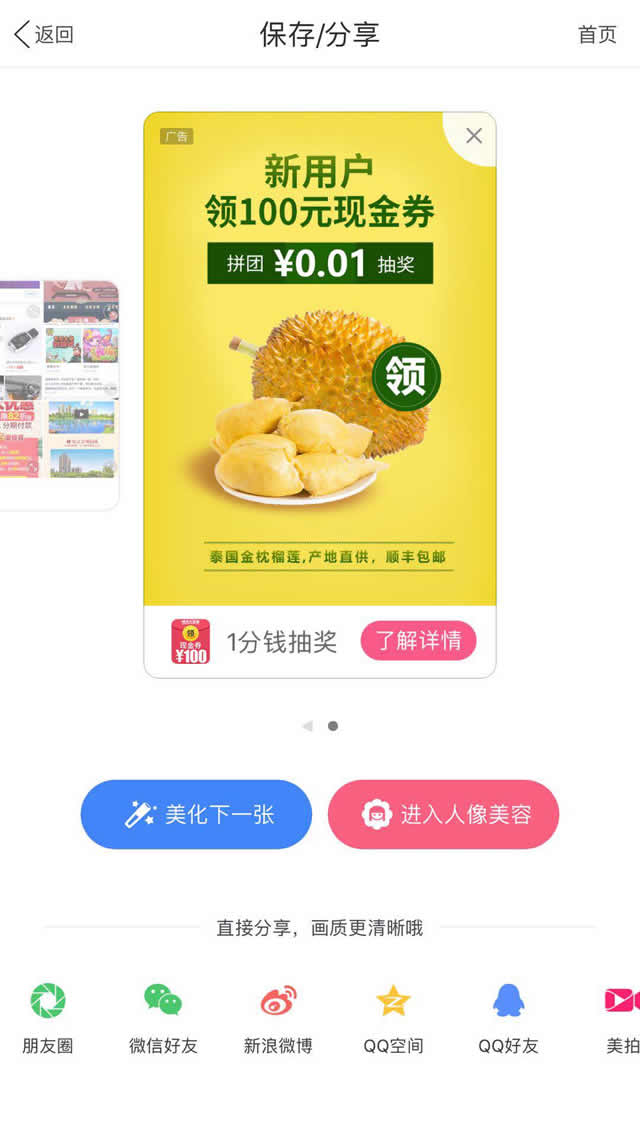The height and width of the screenshot is (1138, 640).
Task: Share to 微信好友
Action: (163, 1015)
